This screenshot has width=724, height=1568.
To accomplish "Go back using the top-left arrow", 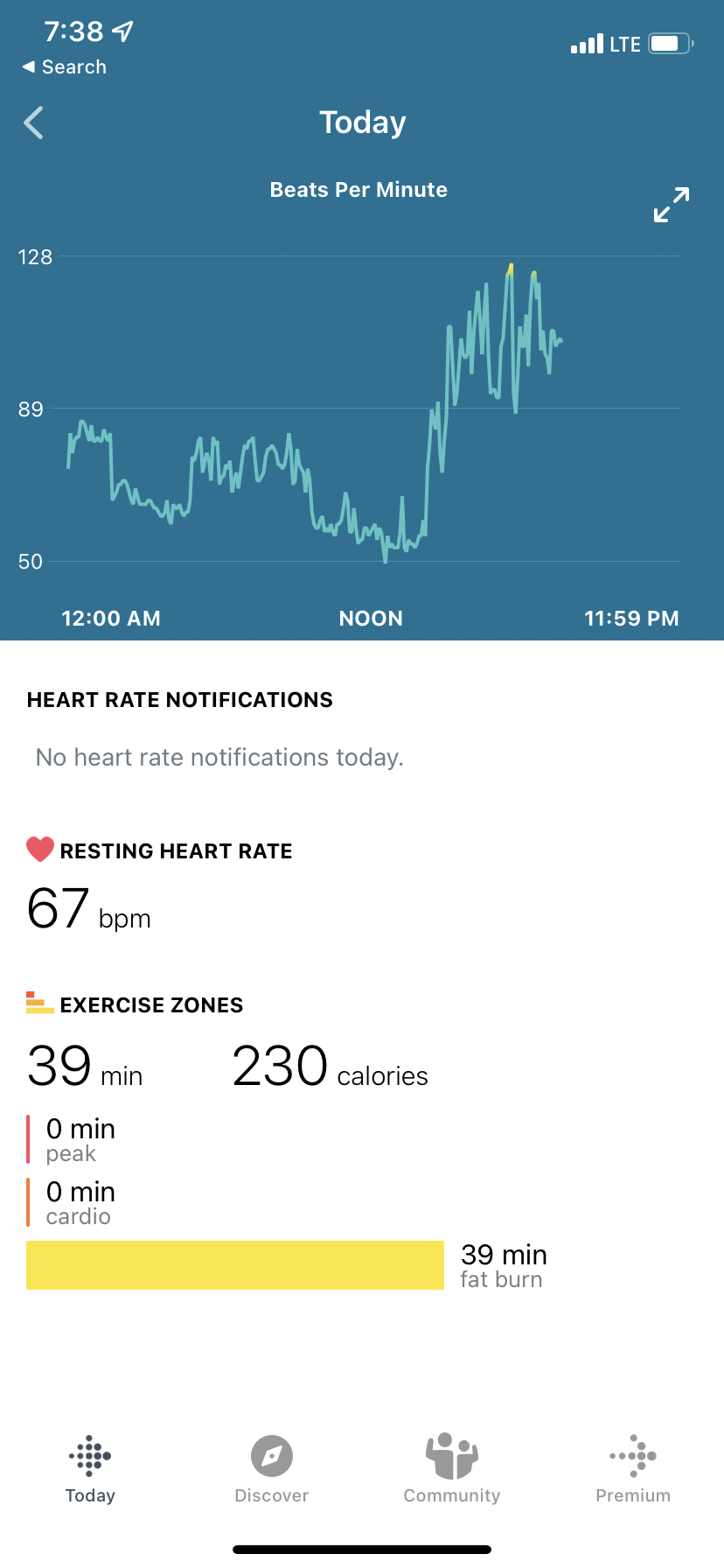I will (x=34, y=123).
